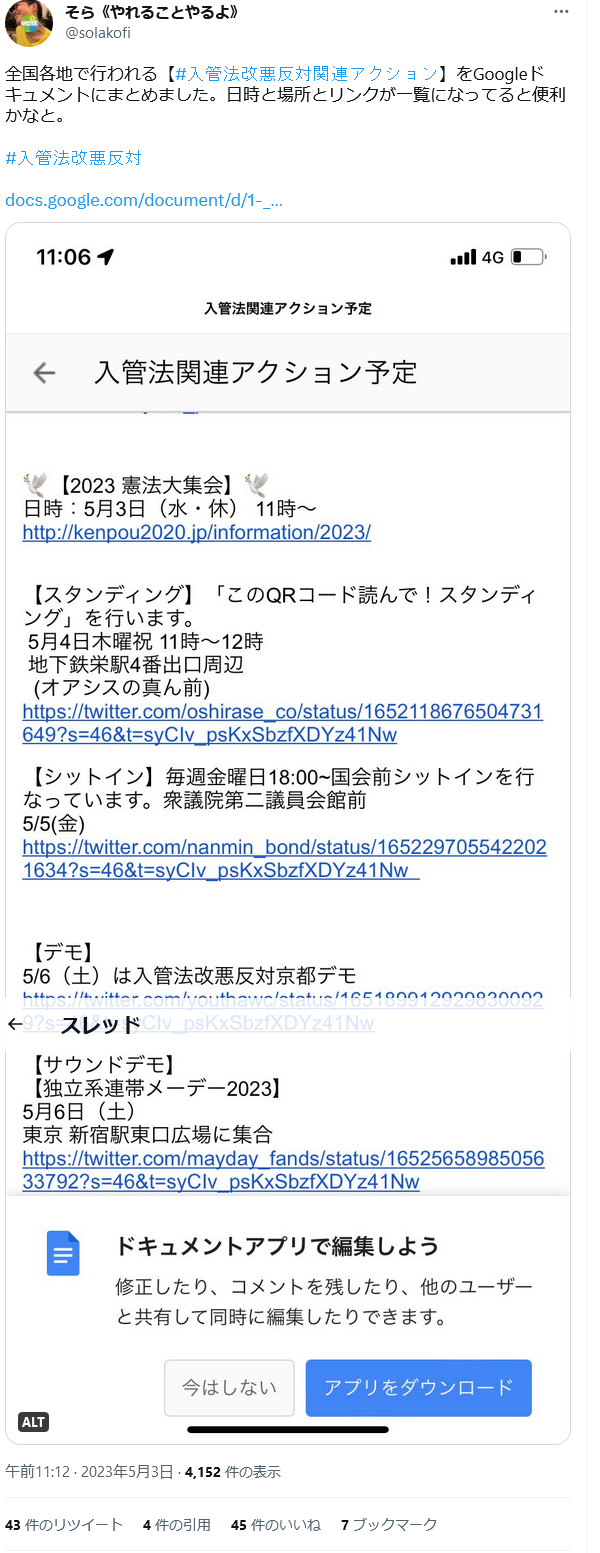View the 4 件の引用 quotes
The width and height of the screenshot is (600, 1553).
point(177,1525)
